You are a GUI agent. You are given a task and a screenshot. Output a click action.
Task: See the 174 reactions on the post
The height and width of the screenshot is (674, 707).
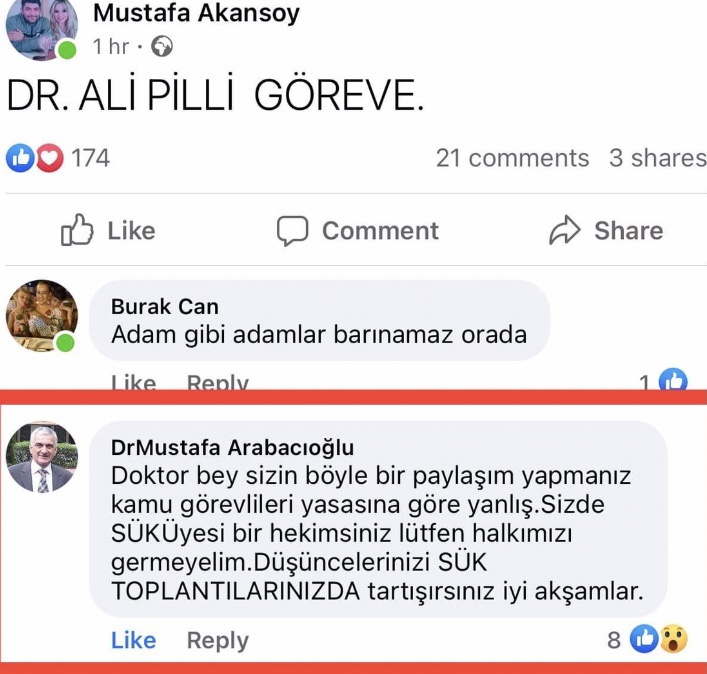58,158
